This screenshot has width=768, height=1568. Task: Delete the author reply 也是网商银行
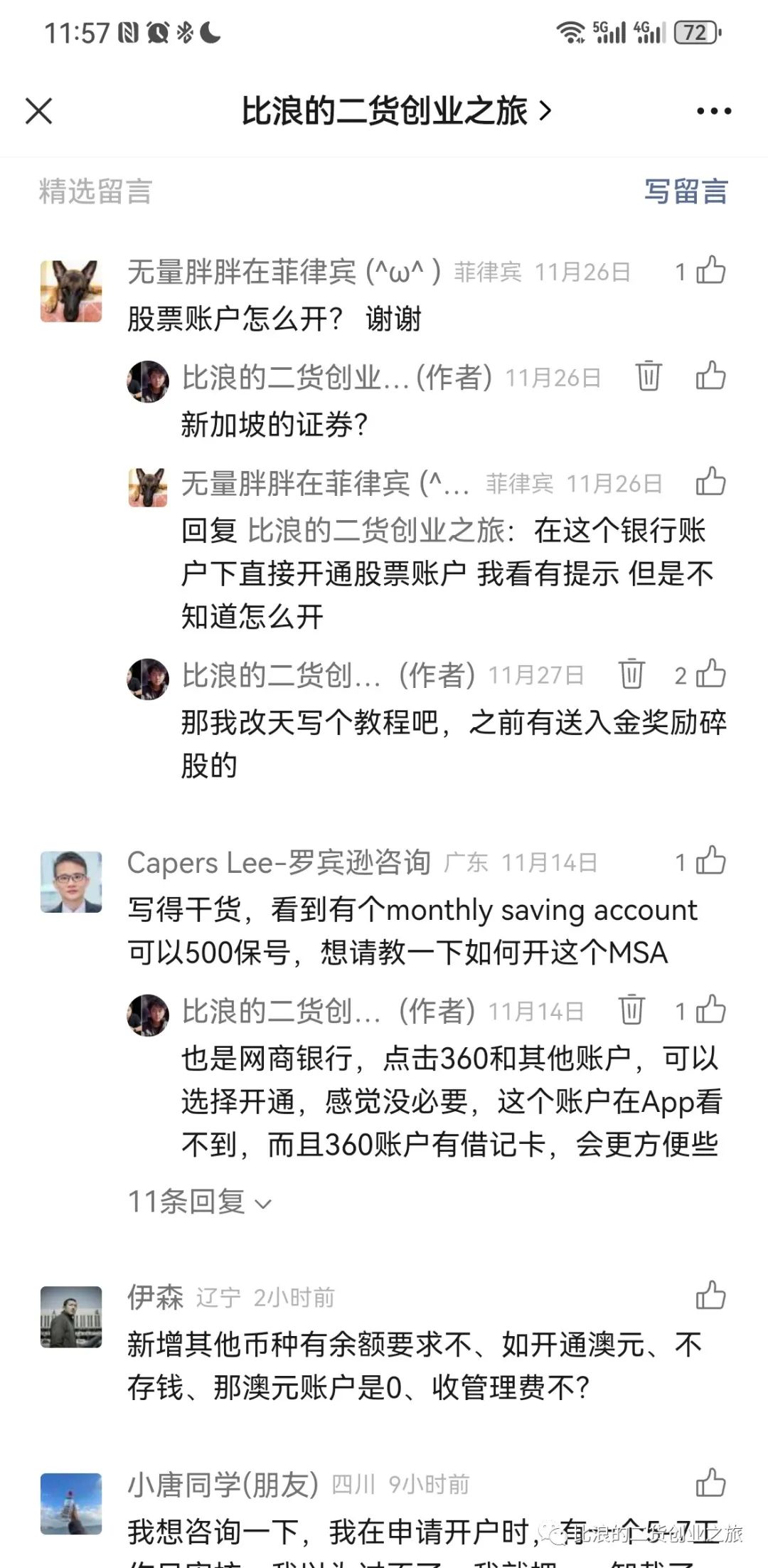631,1010
